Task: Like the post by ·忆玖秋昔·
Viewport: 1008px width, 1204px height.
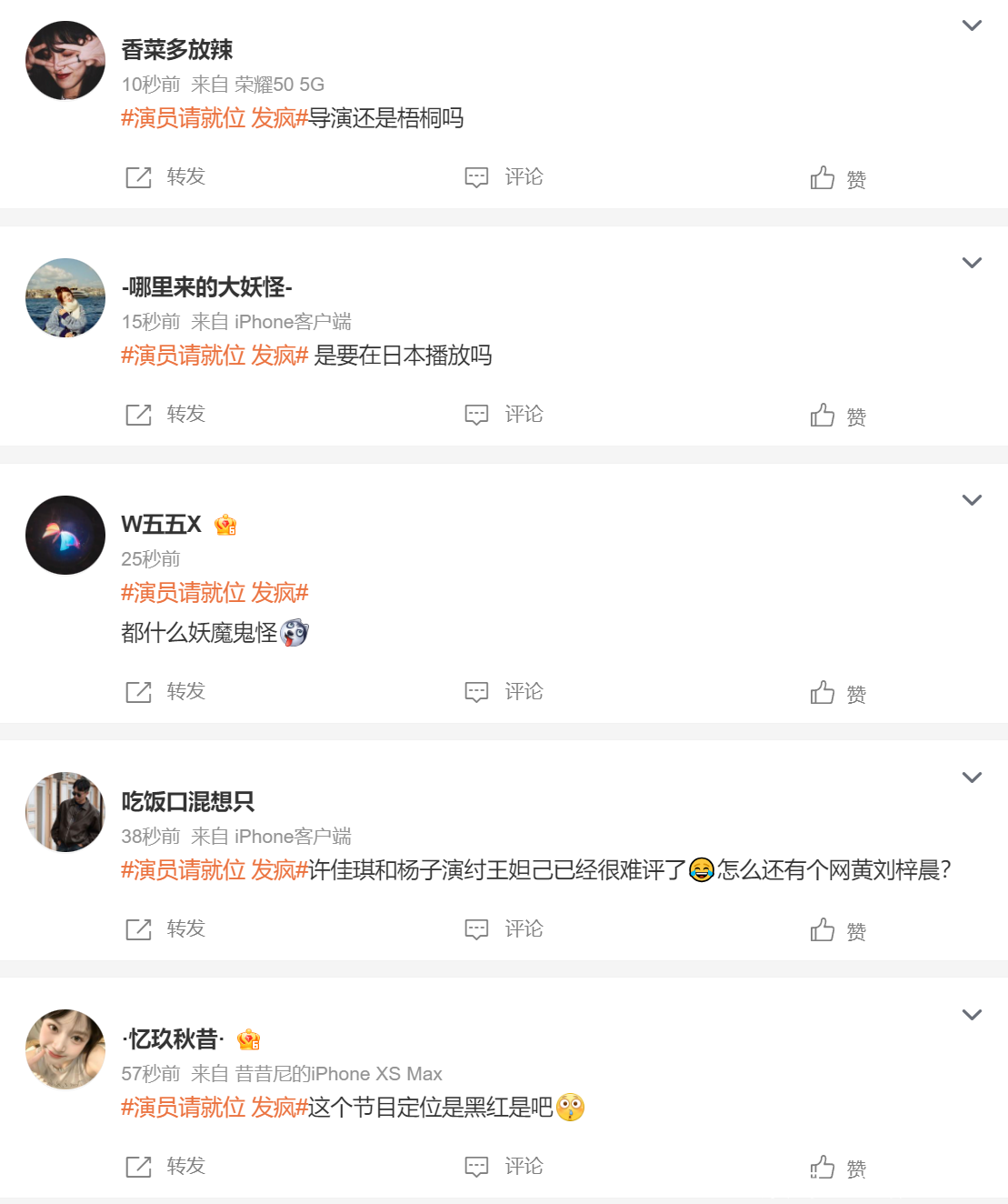Action: pyautogui.click(x=838, y=1168)
